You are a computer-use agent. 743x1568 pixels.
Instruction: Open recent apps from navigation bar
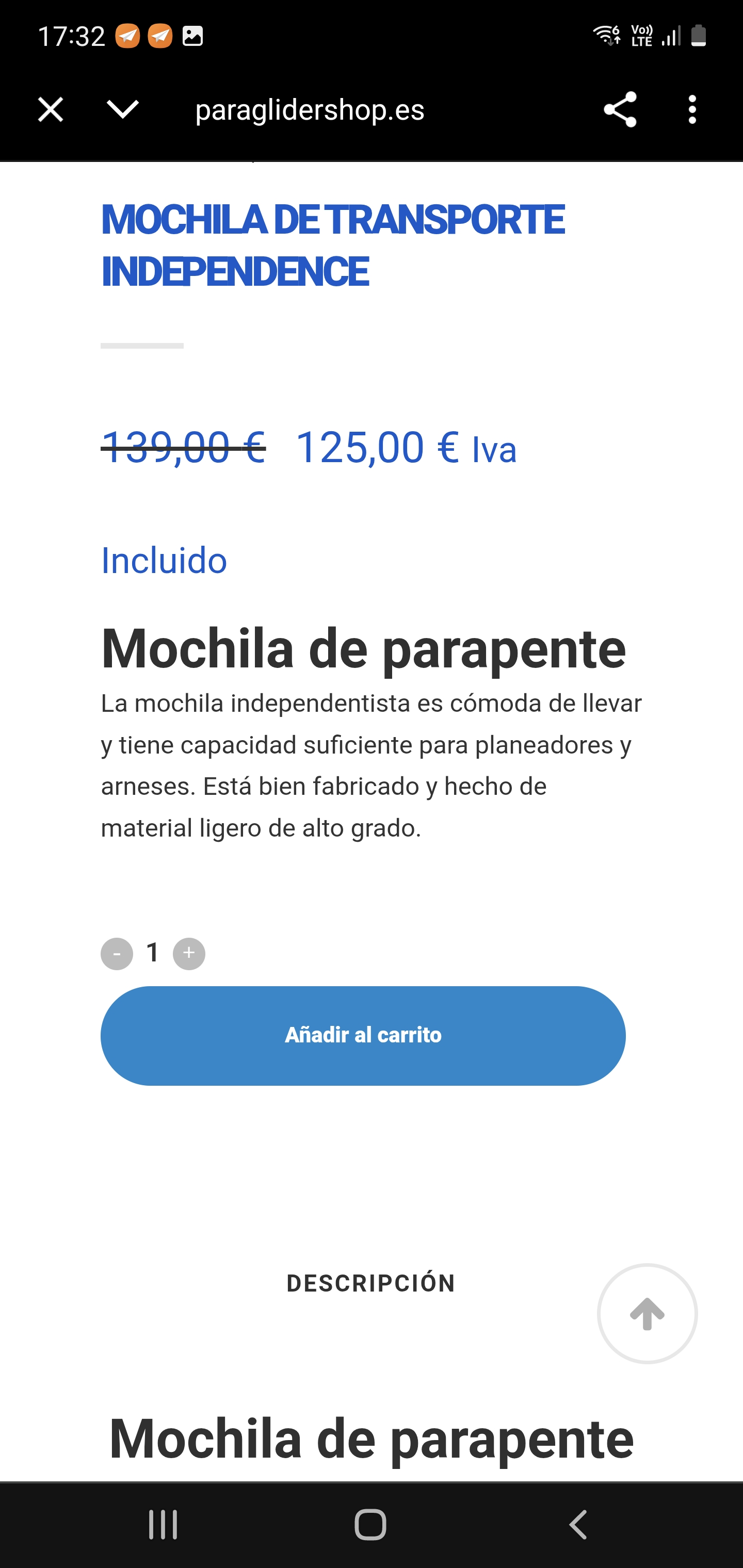(163, 1525)
